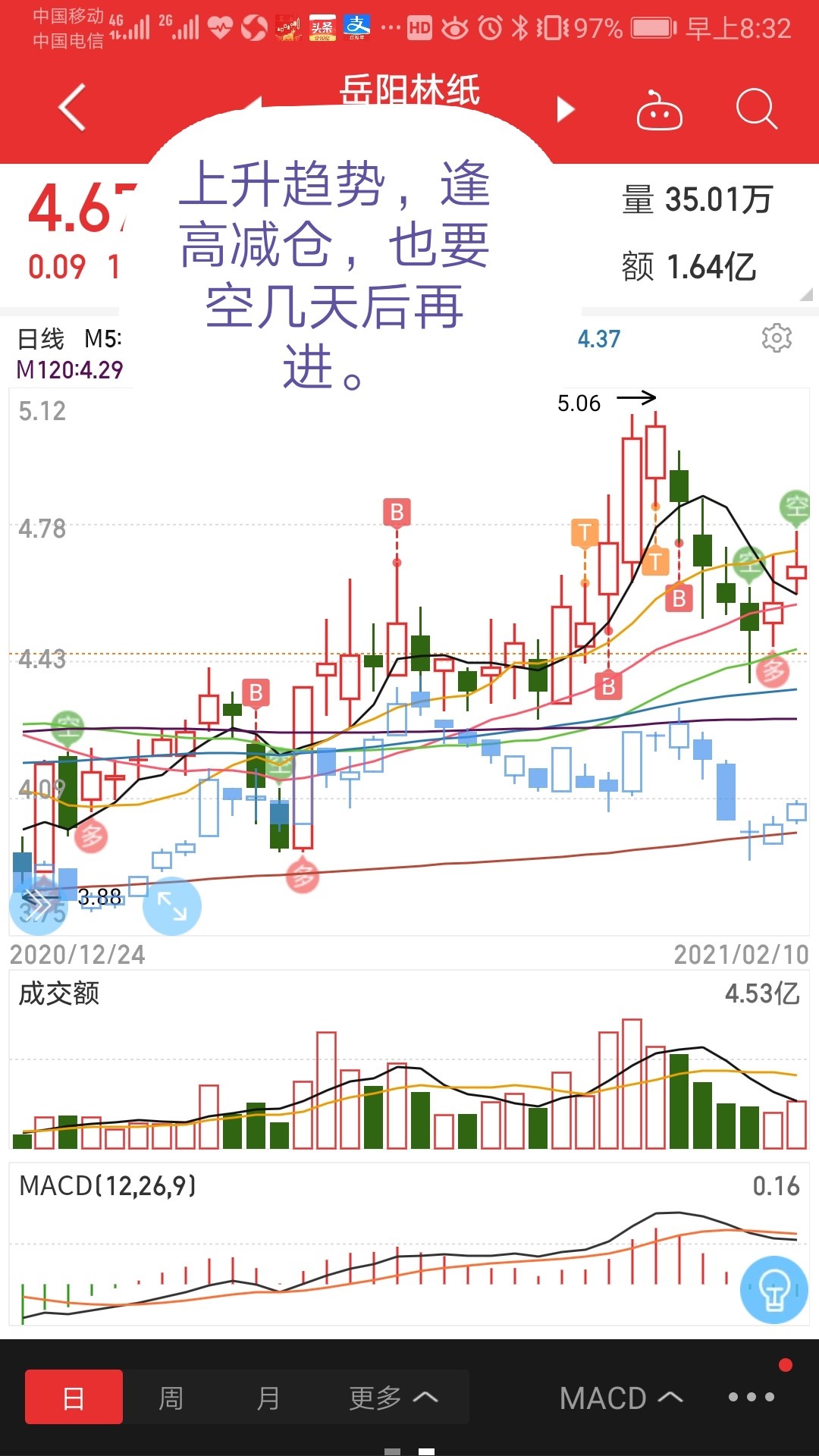Select the 日 daily chart tab

pos(74,1397)
